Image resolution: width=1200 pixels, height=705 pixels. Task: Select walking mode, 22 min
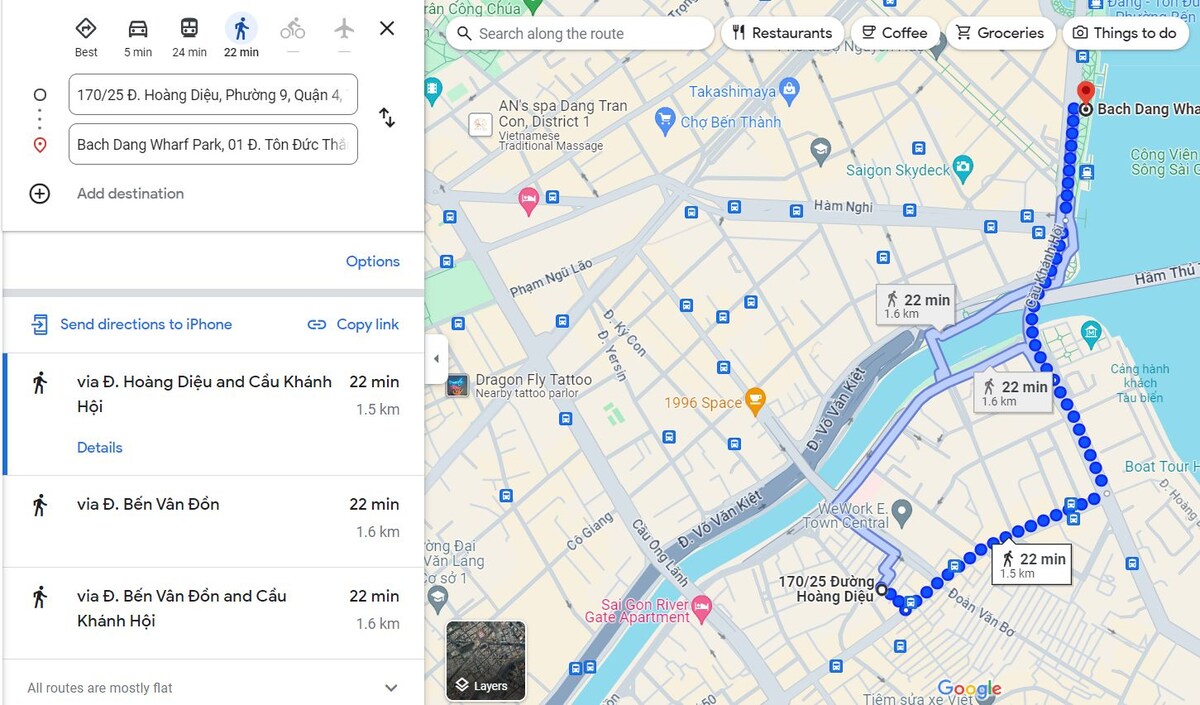click(241, 37)
